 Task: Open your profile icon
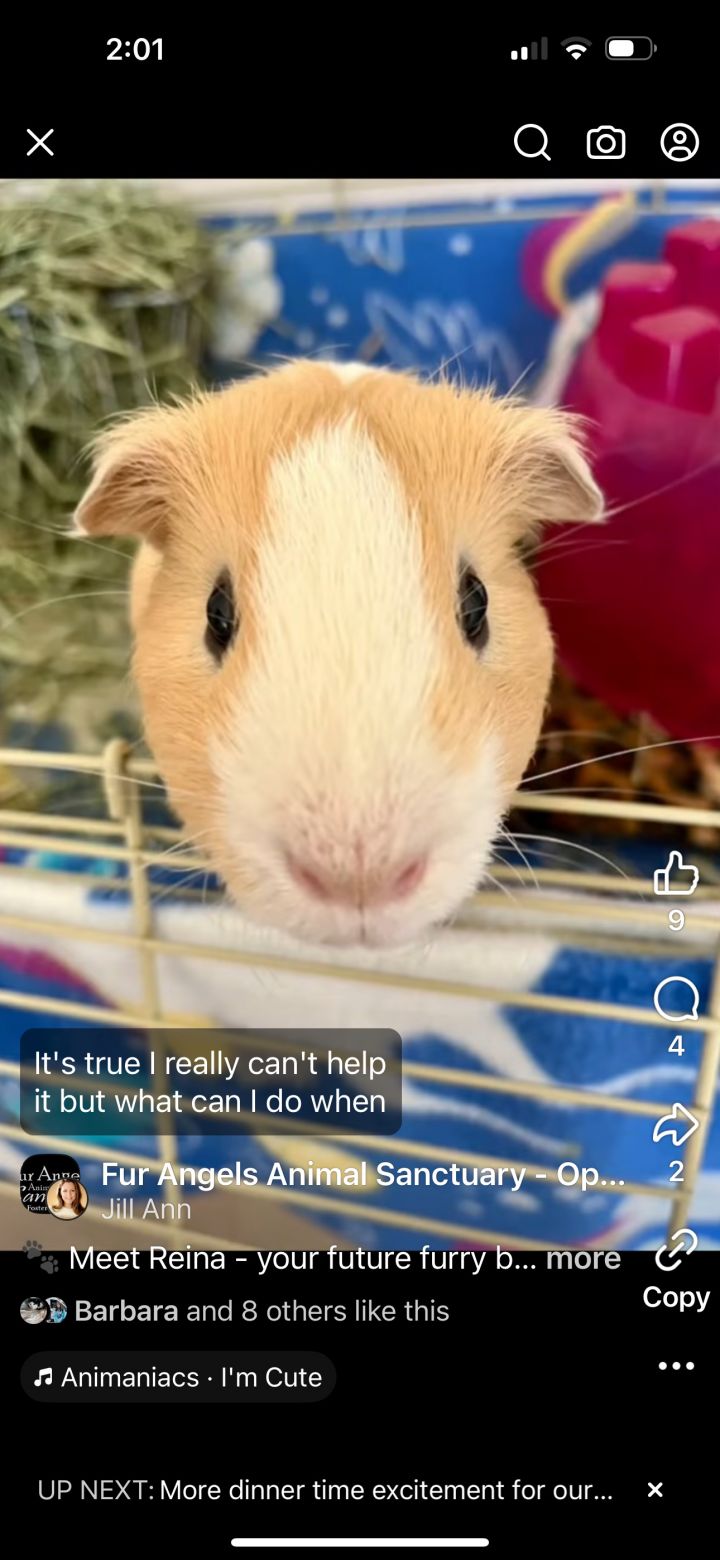point(680,143)
